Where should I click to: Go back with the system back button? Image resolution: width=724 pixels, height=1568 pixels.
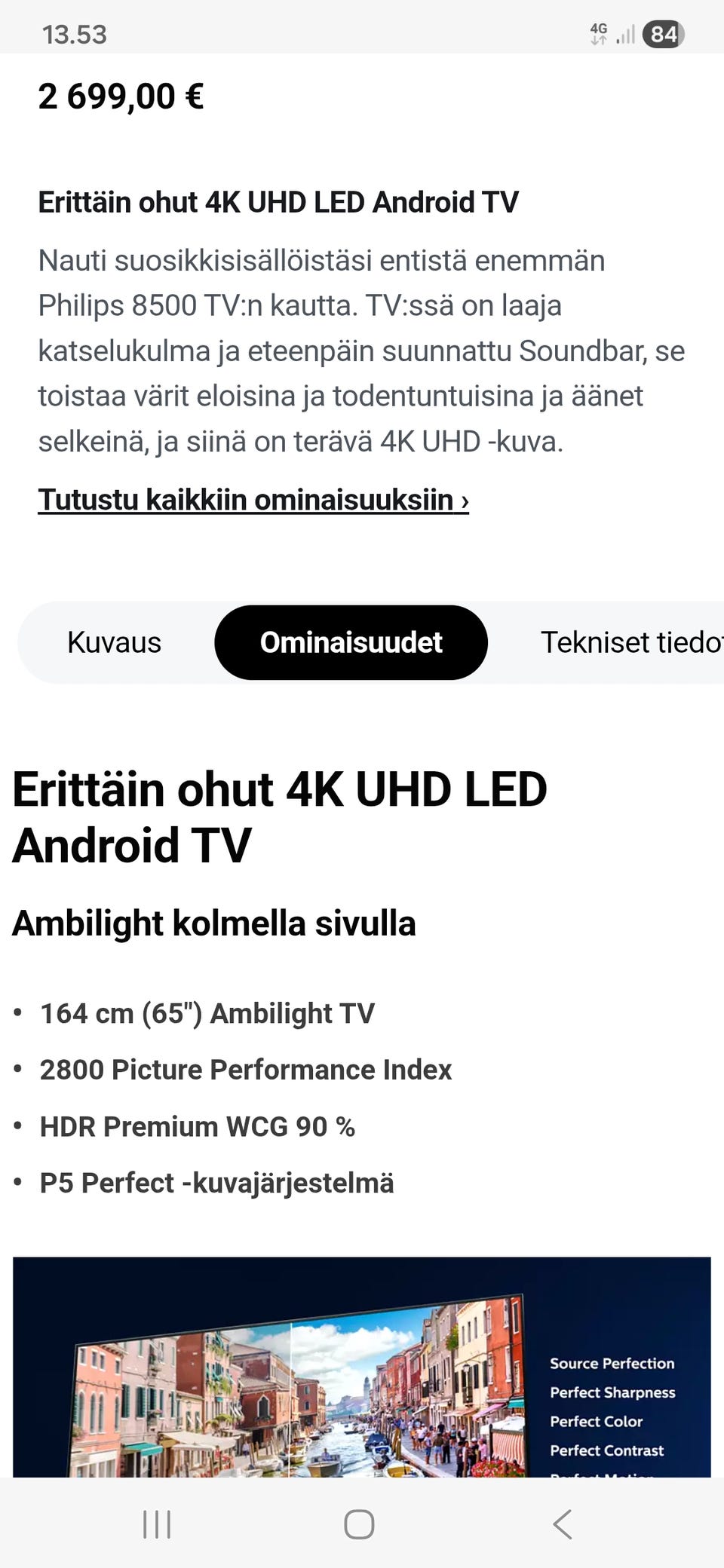tap(563, 1524)
